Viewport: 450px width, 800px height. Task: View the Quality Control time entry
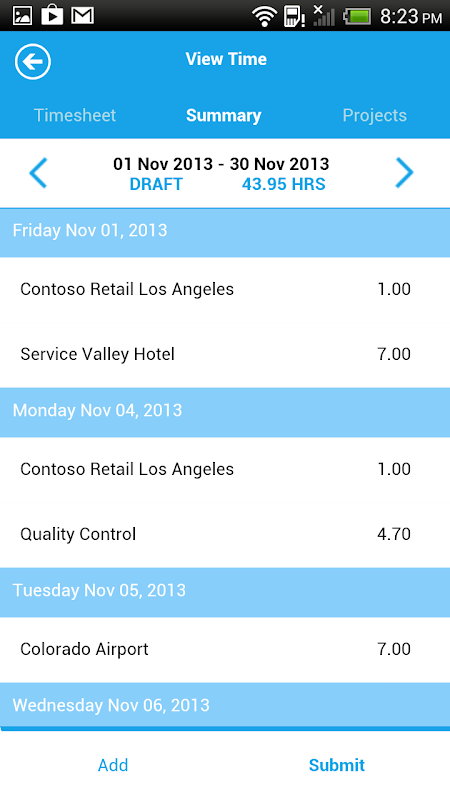click(x=225, y=534)
